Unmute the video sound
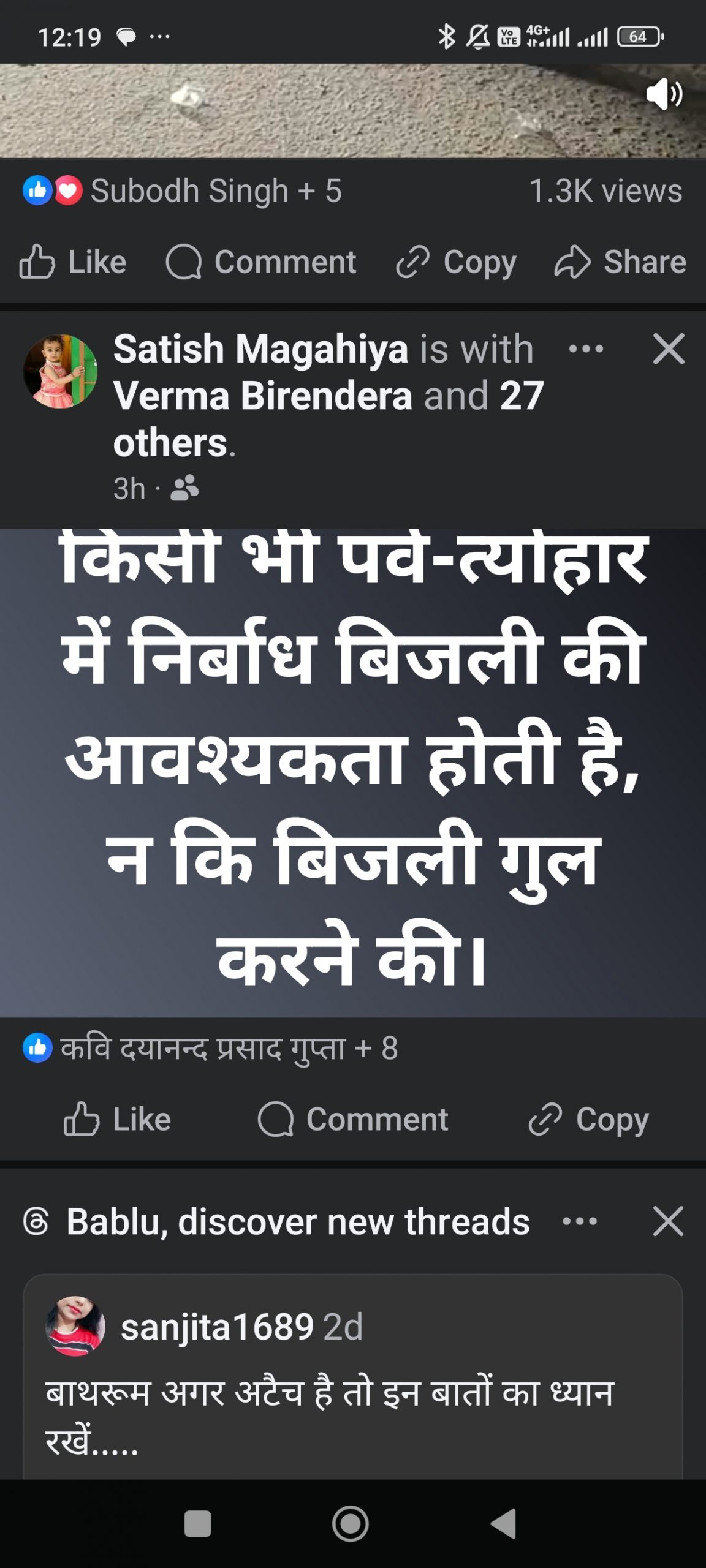The height and width of the screenshot is (1568, 706). click(x=664, y=94)
